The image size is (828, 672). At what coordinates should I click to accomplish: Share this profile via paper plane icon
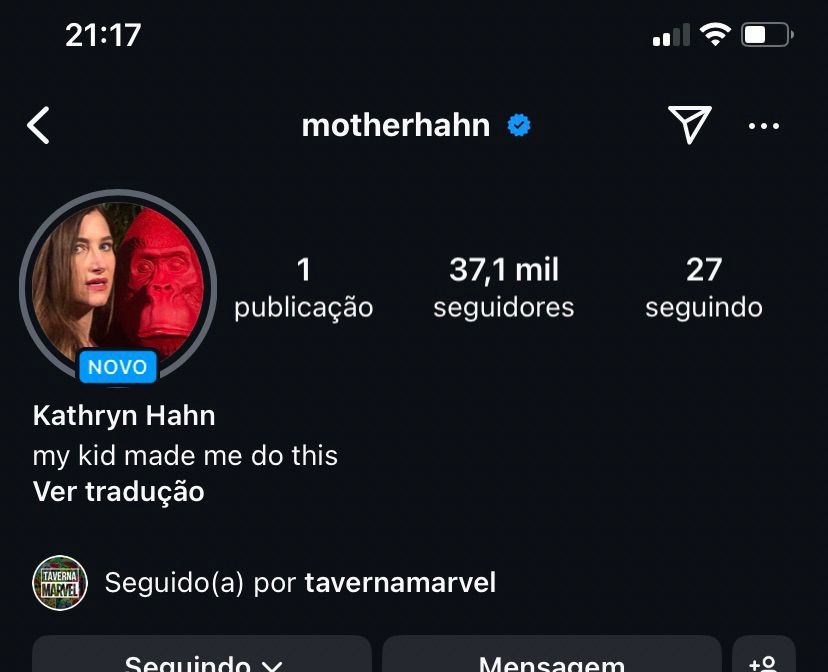click(689, 125)
